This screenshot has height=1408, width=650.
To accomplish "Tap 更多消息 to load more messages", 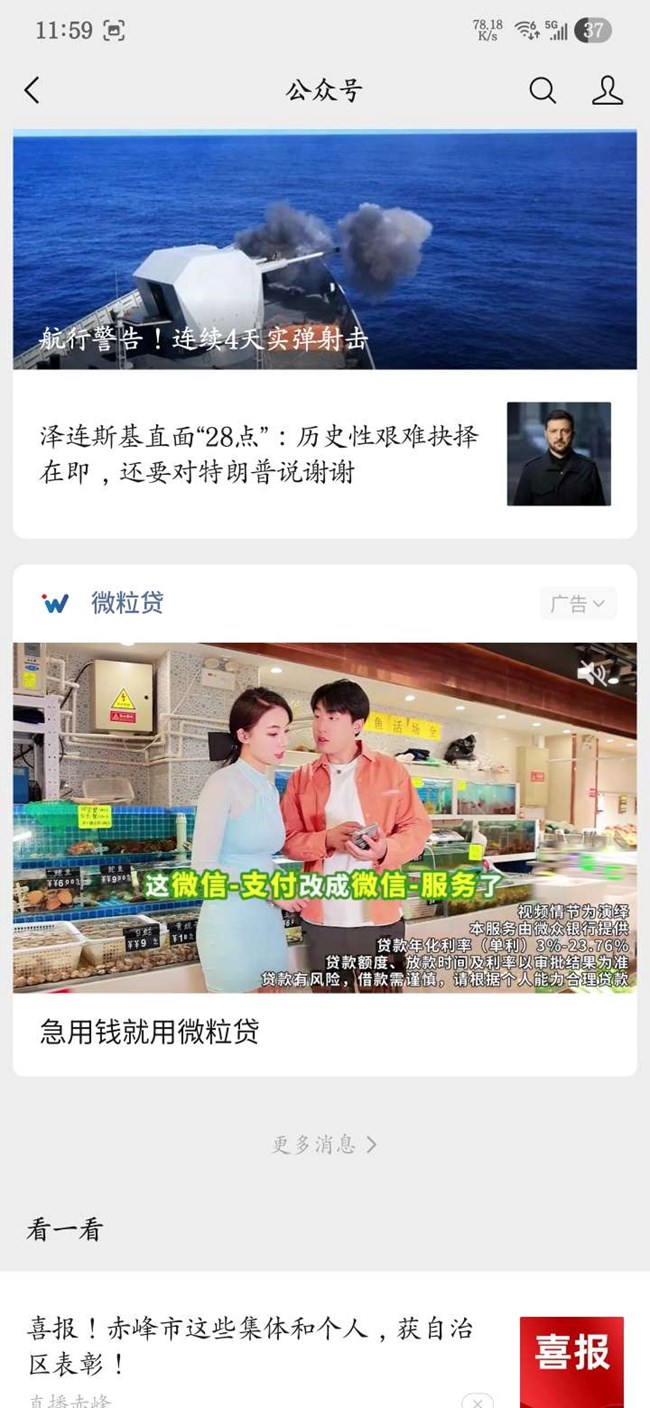I will [x=324, y=1144].
